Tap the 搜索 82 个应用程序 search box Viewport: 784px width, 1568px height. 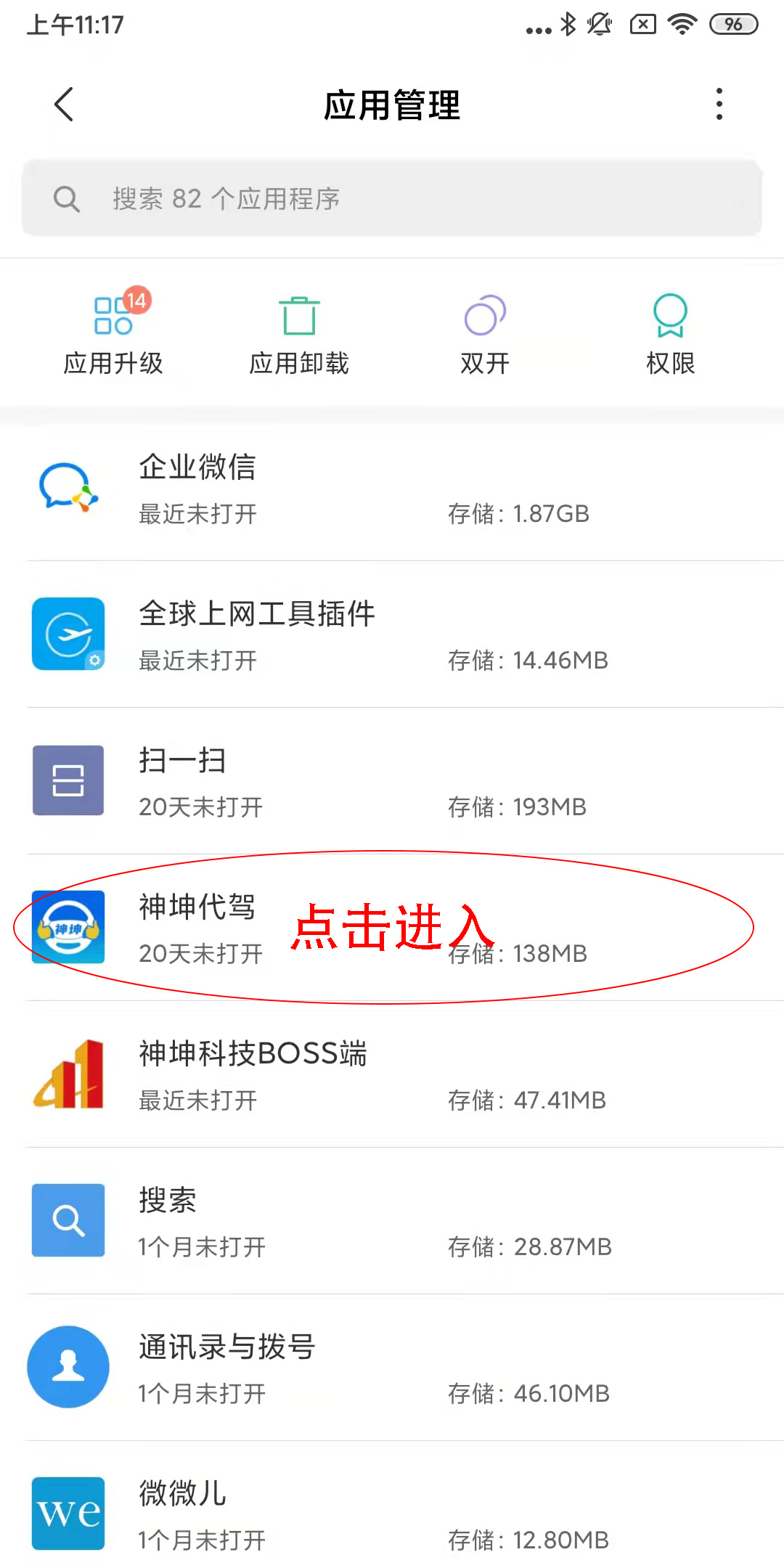392,198
